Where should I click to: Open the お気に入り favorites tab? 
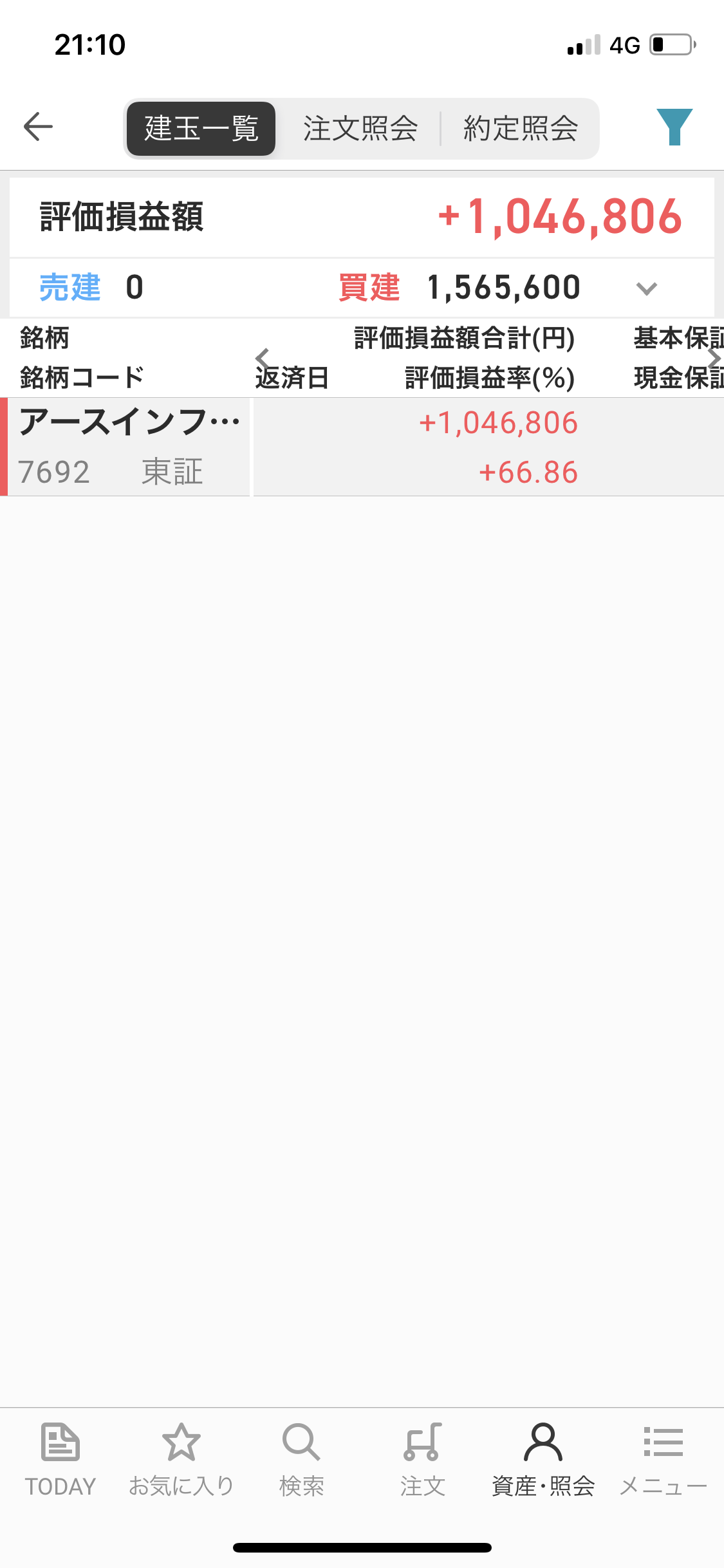tap(181, 1459)
